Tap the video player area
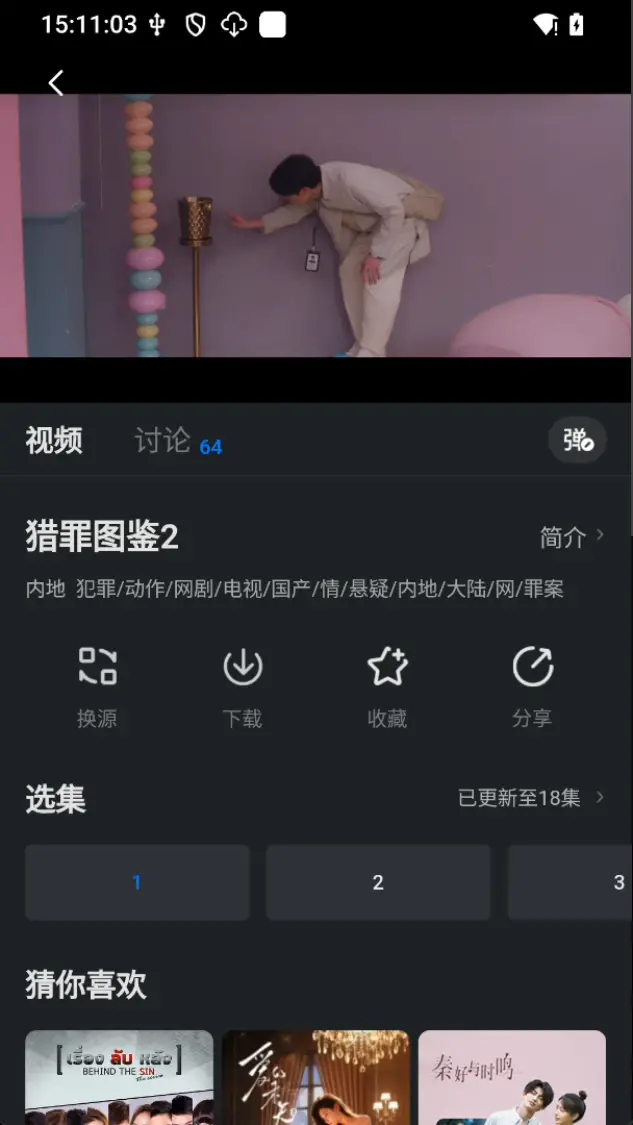The width and height of the screenshot is (633, 1125). 316,226
